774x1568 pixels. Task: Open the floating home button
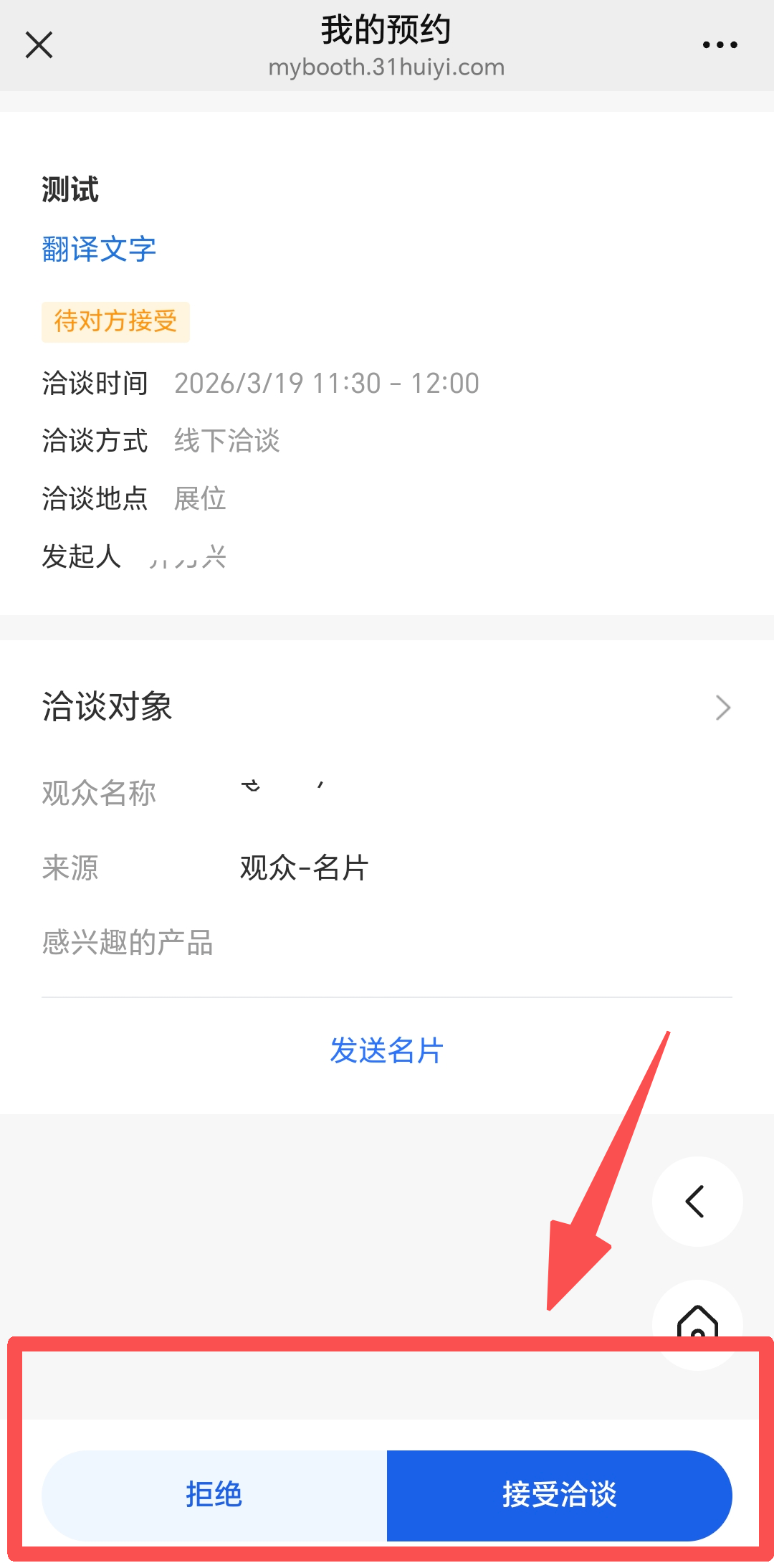pos(697,1321)
